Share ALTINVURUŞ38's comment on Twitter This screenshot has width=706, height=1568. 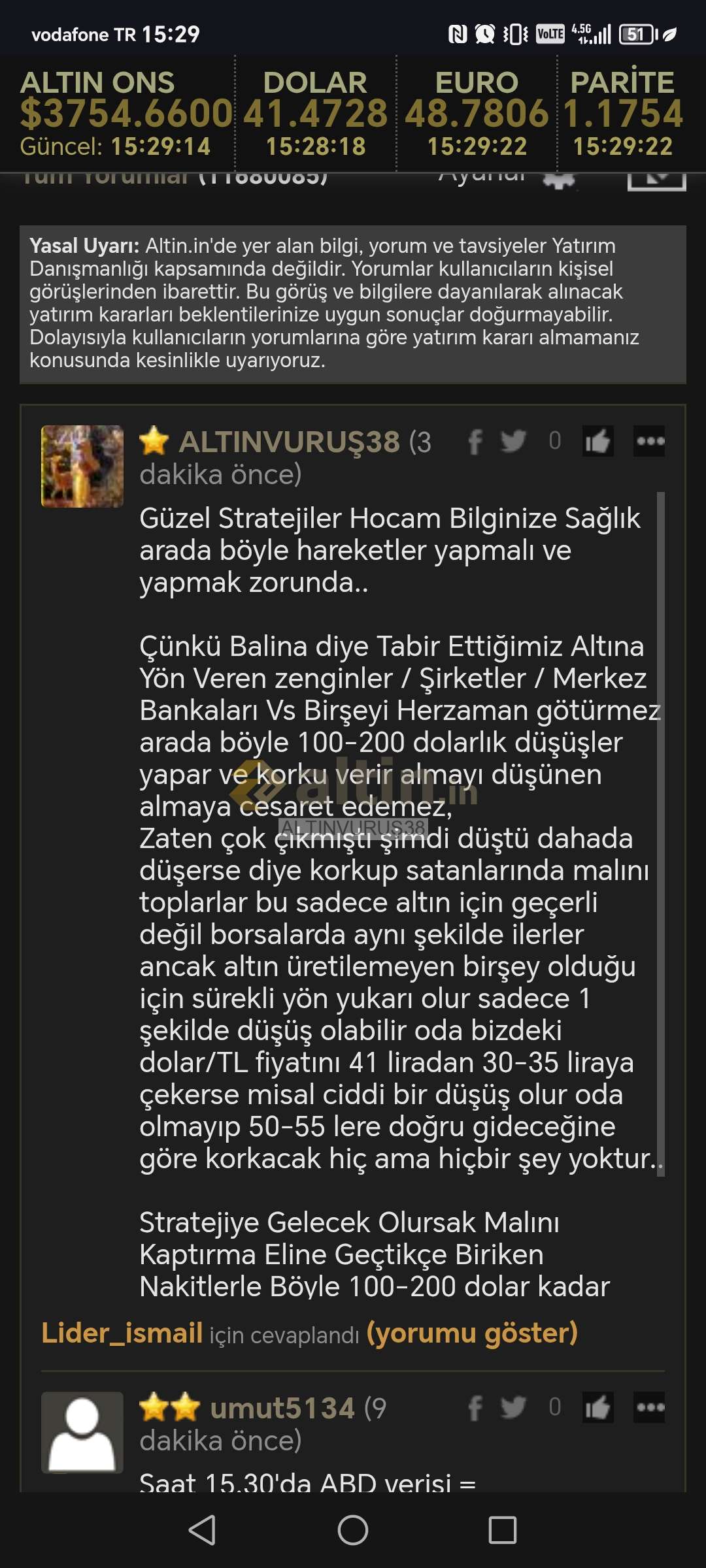pyautogui.click(x=513, y=441)
